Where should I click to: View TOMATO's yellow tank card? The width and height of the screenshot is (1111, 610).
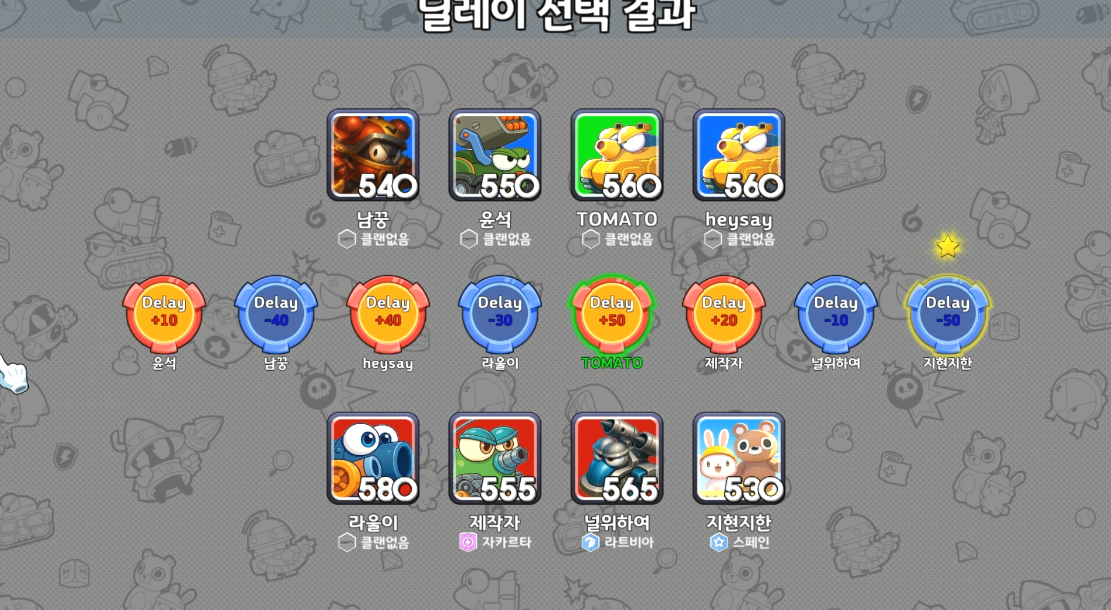pyautogui.click(x=616, y=155)
